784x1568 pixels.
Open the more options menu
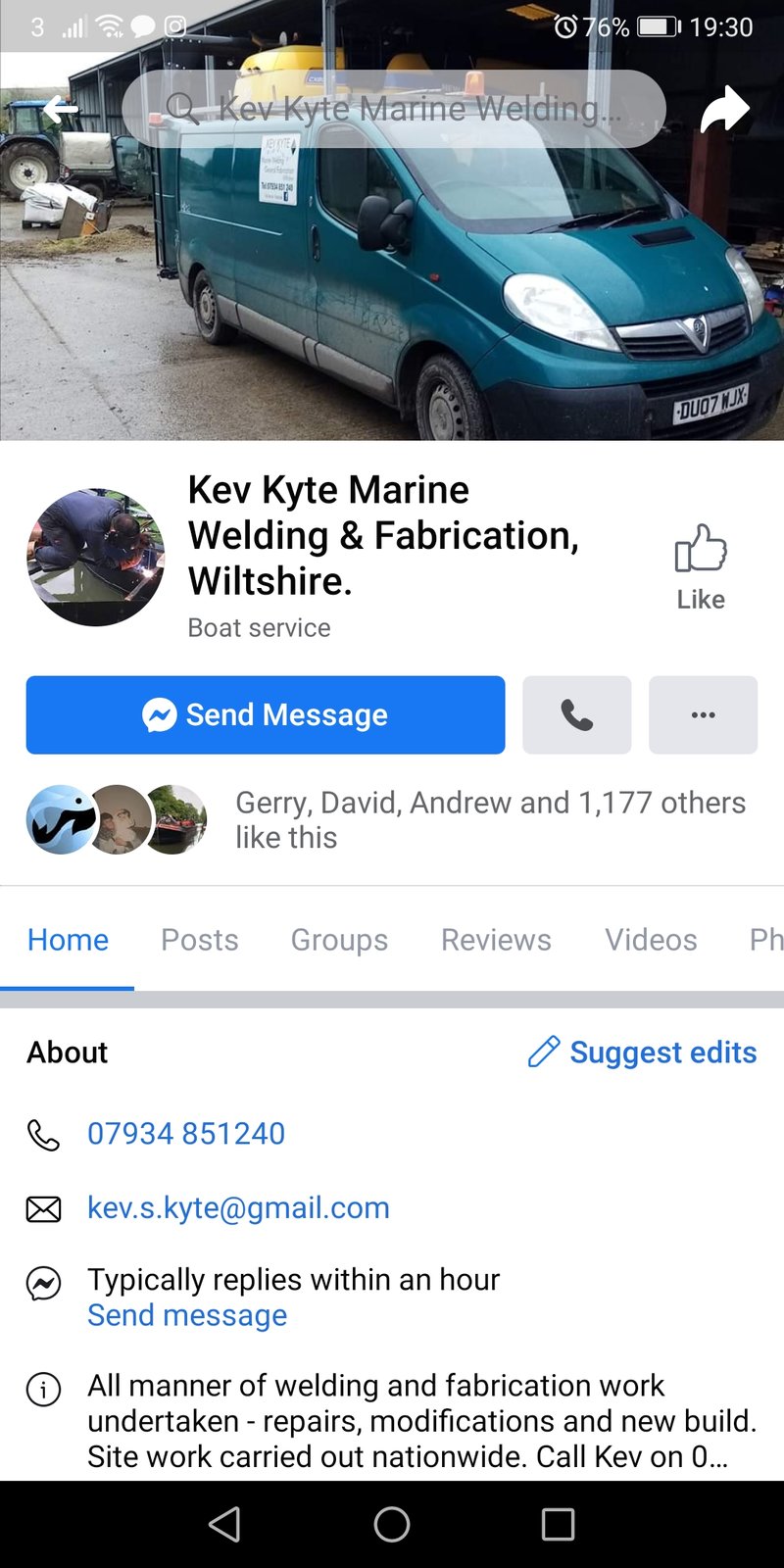[x=703, y=714]
